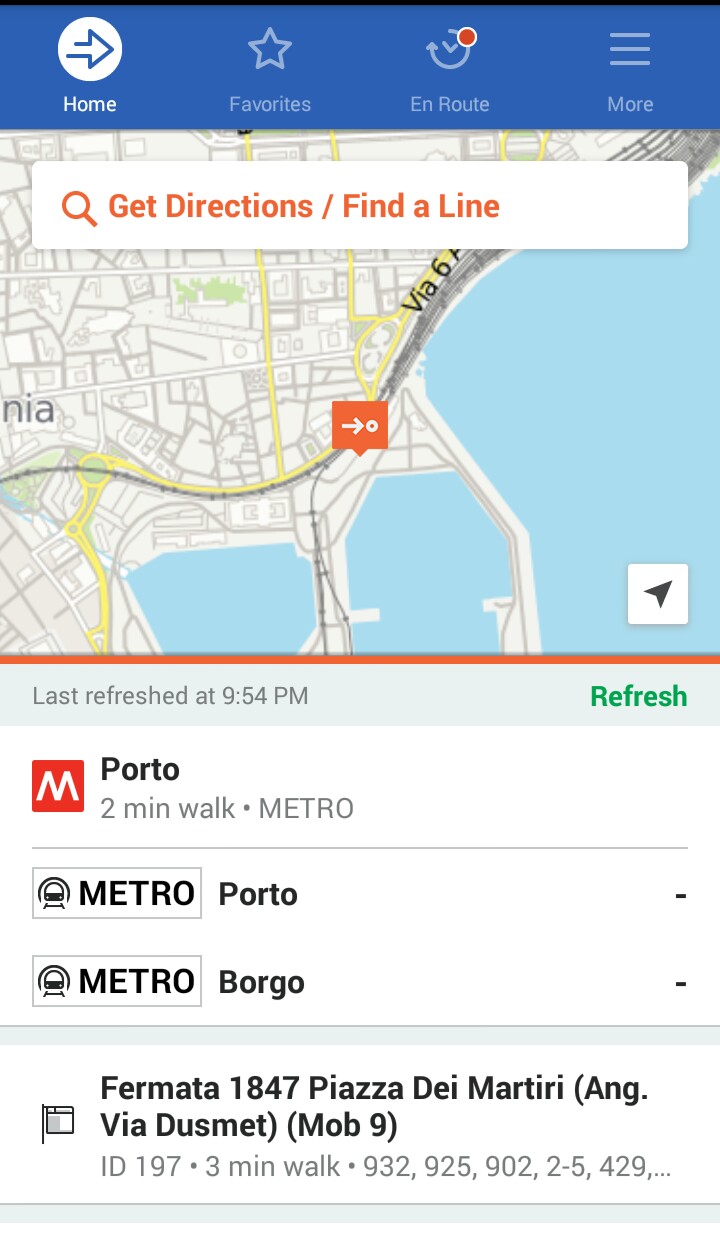The height and width of the screenshot is (1235, 720).
Task: Open Fermata 1847 Piazza Dei Martiri stop
Action: click(x=360, y=1124)
